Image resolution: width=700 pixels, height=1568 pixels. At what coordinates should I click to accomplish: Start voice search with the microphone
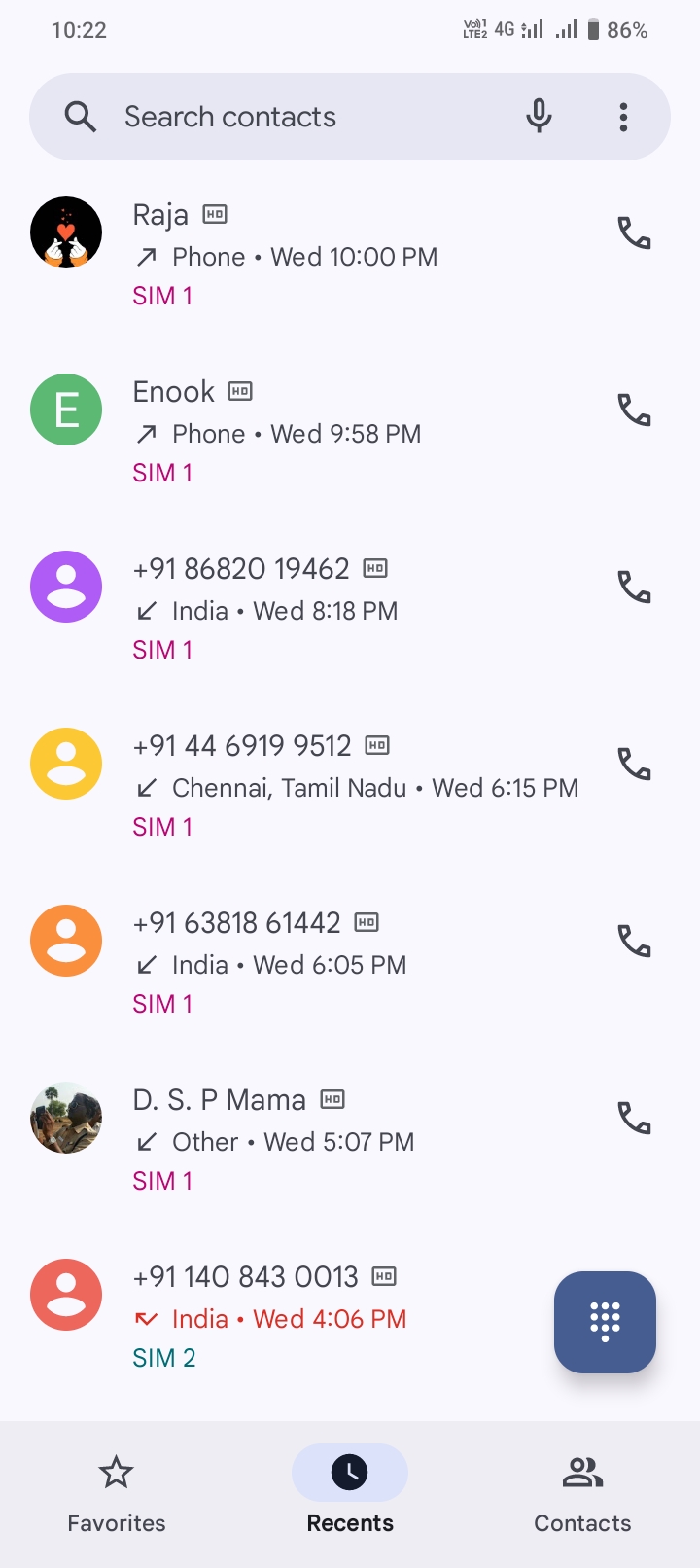539,117
